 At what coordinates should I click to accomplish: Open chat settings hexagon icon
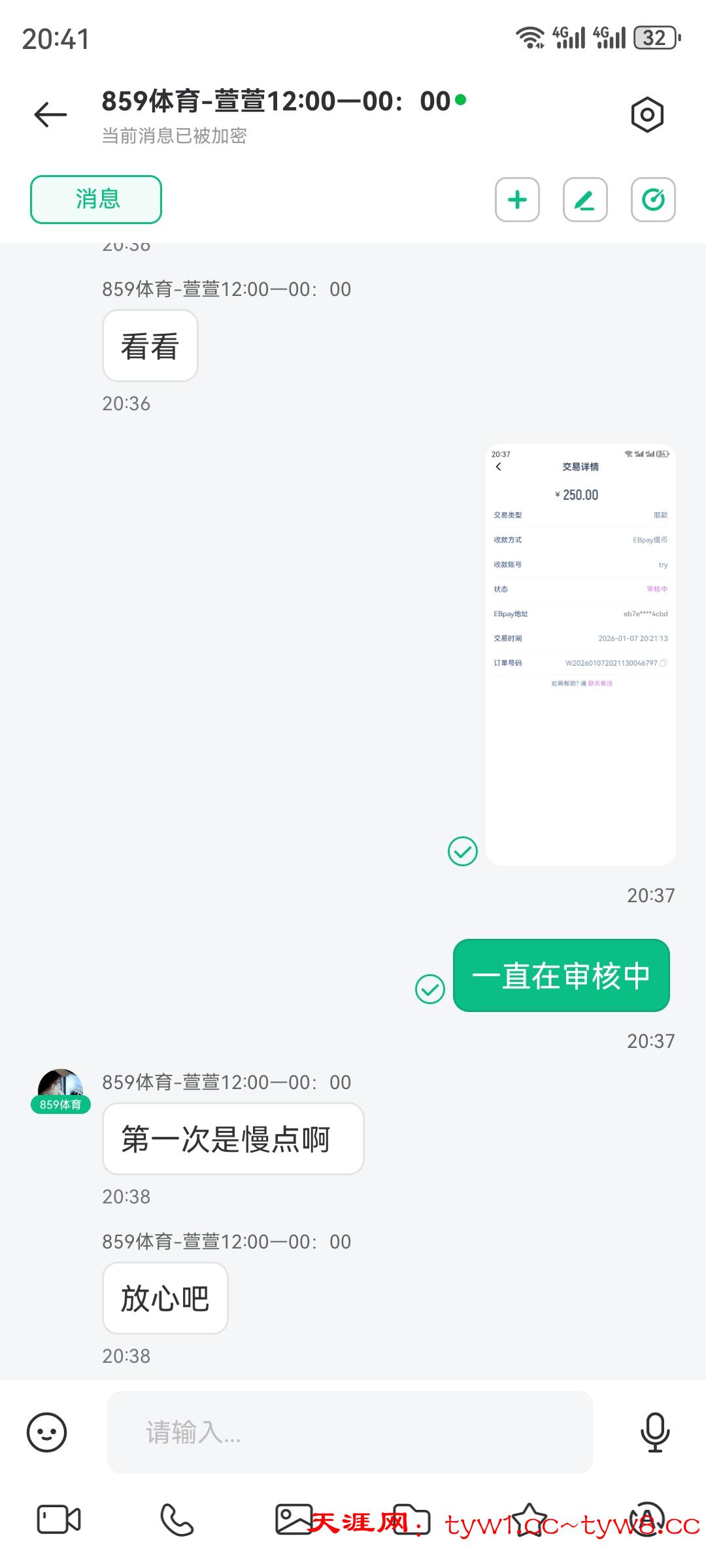tap(647, 115)
